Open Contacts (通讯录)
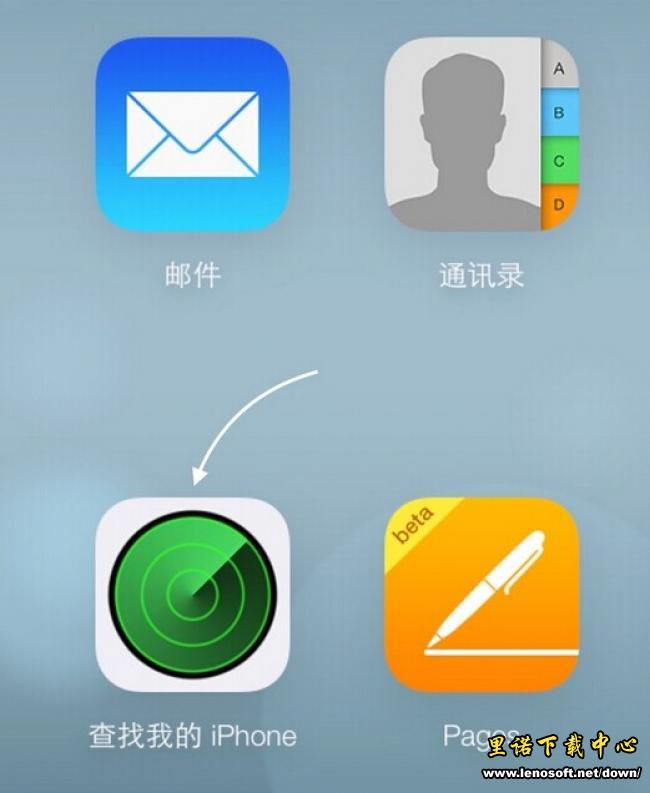Viewport: 650px width, 793px height. point(482,135)
